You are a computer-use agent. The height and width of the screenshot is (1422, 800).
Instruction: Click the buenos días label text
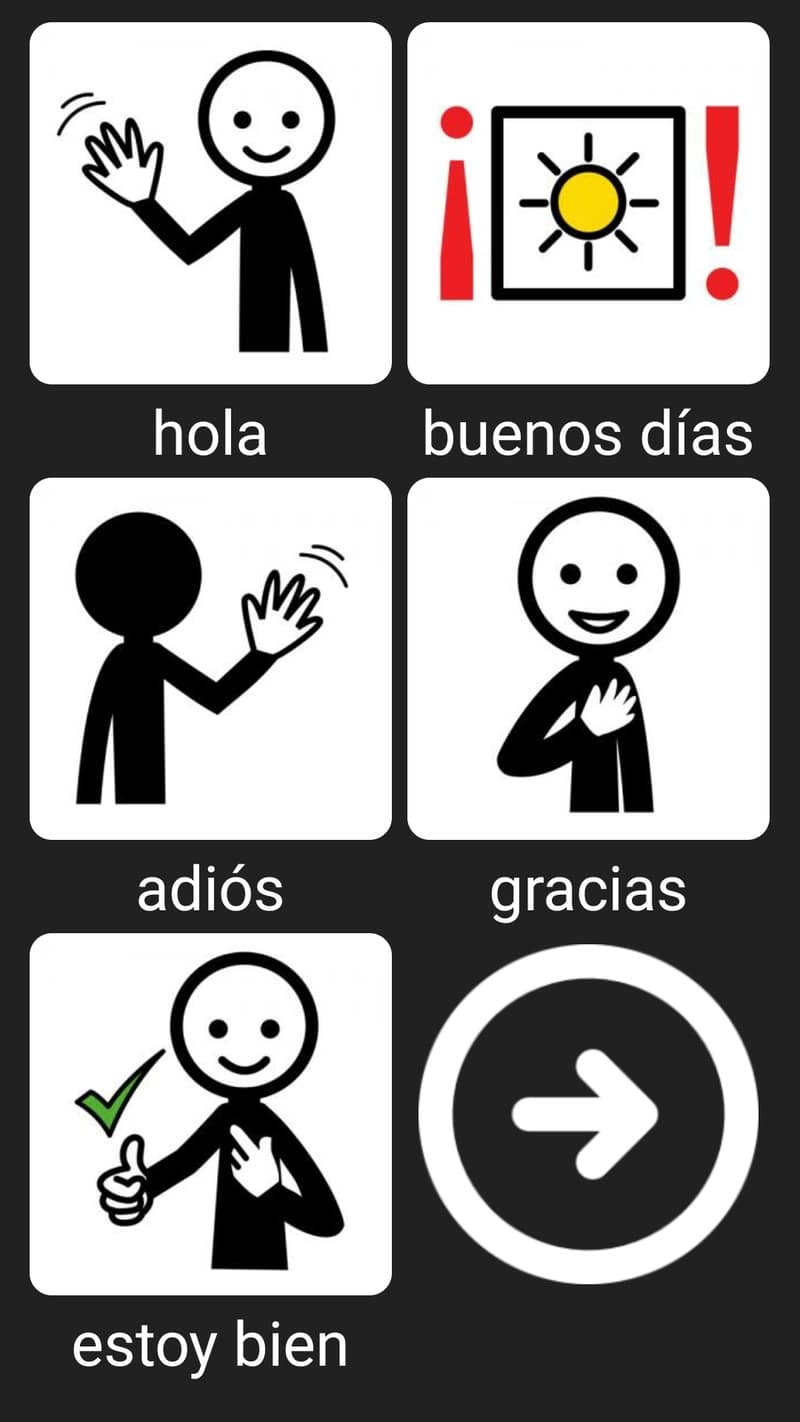coord(590,432)
